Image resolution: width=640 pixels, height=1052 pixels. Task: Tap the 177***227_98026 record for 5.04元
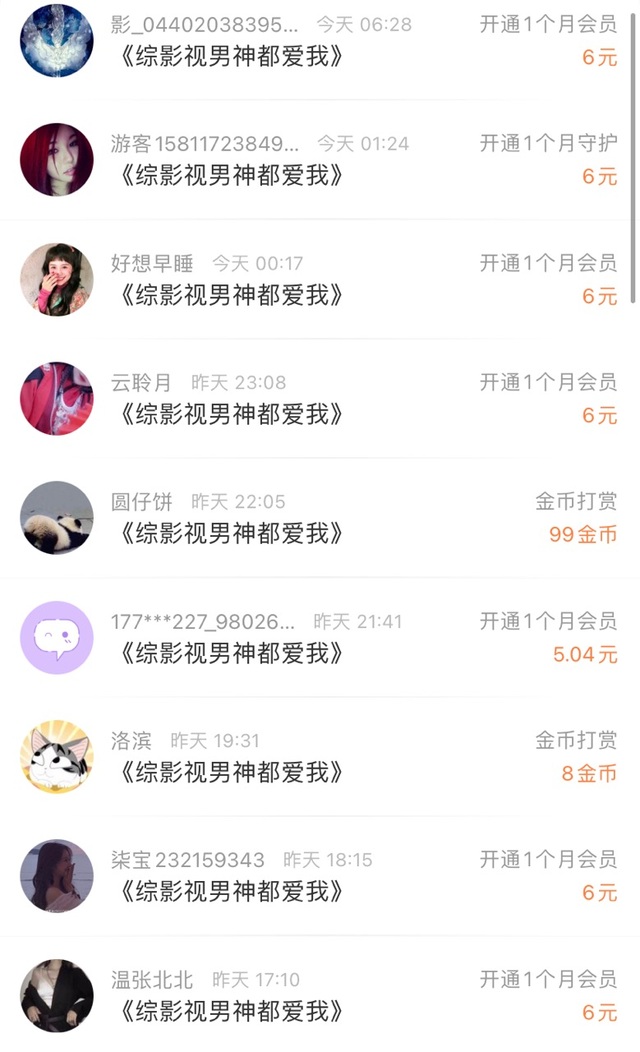coord(320,637)
